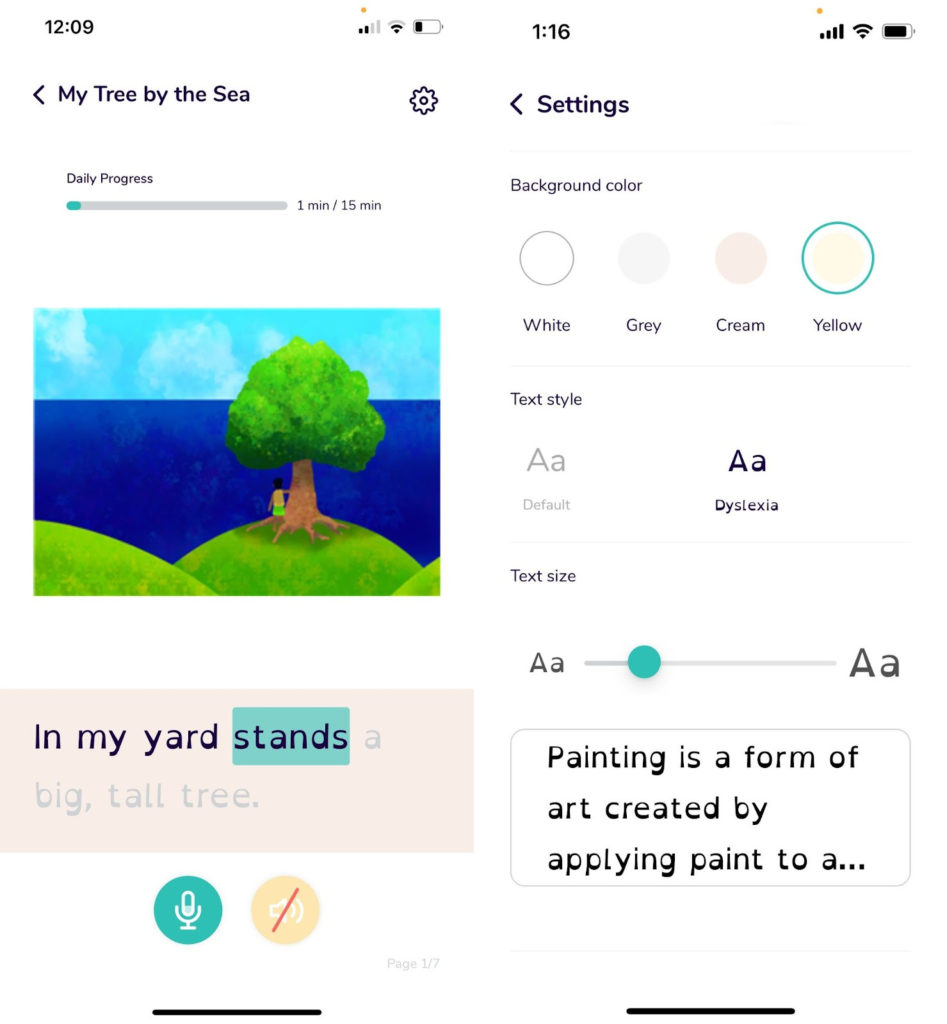Image resolution: width=947 pixels, height=1024 pixels.
Task: Select the Cream background color option
Action: pyautogui.click(x=739, y=258)
